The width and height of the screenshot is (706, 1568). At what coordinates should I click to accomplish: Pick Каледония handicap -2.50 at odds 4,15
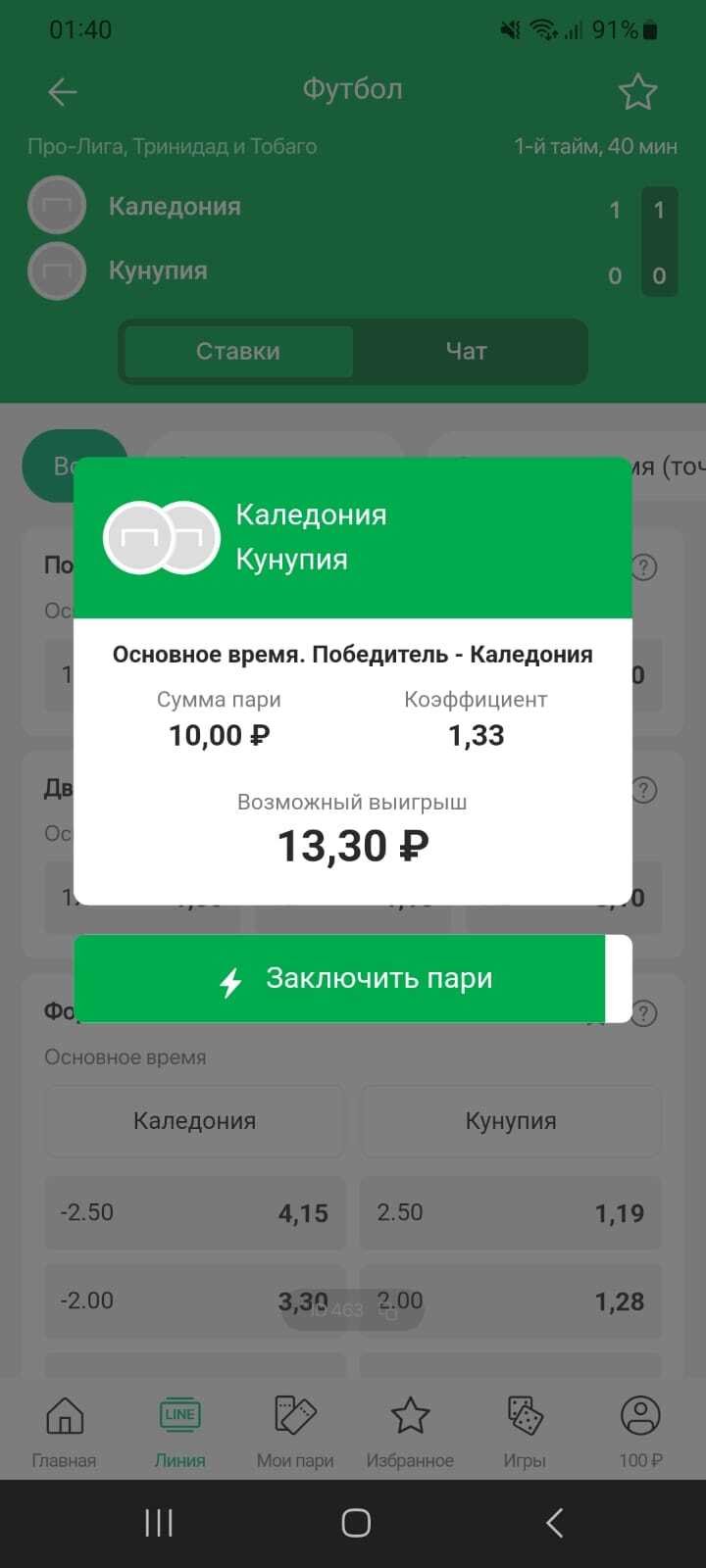(195, 1213)
